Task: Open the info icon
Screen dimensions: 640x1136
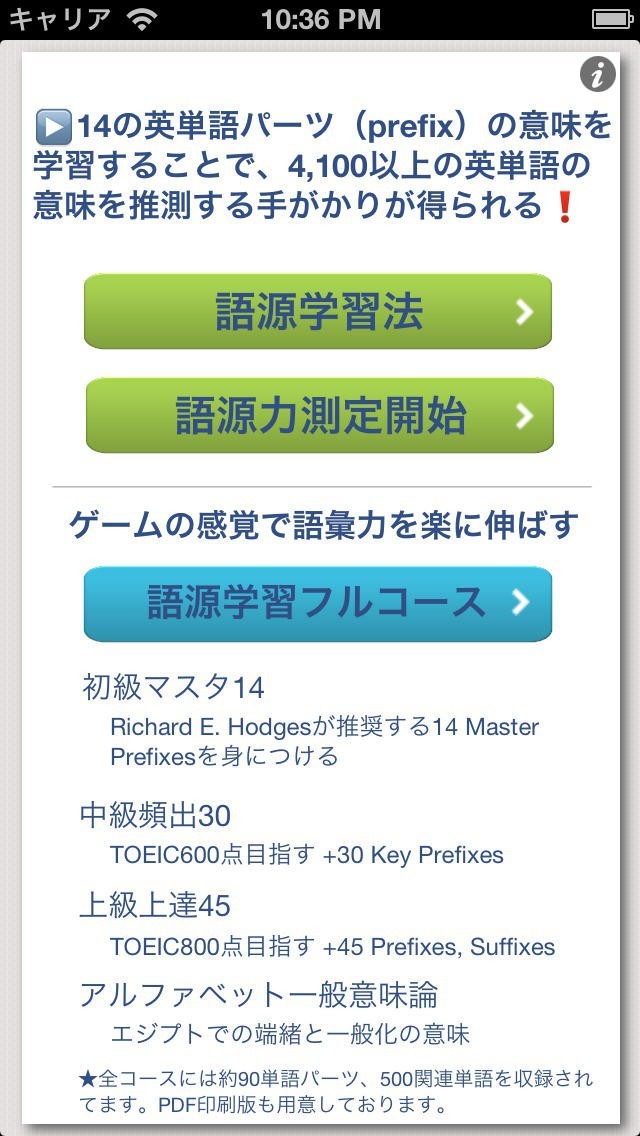Action: [x=597, y=75]
